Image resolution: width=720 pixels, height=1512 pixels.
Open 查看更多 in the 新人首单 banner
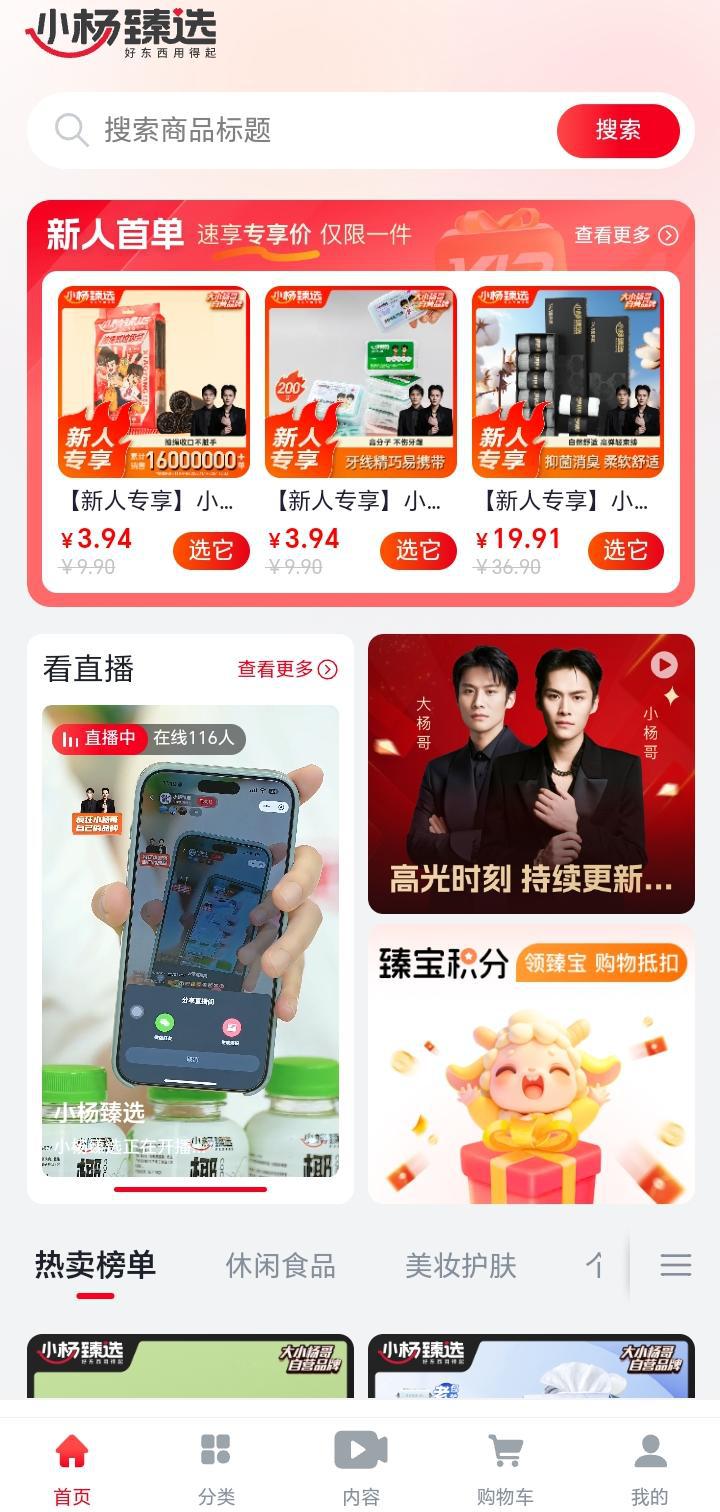pos(626,235)
